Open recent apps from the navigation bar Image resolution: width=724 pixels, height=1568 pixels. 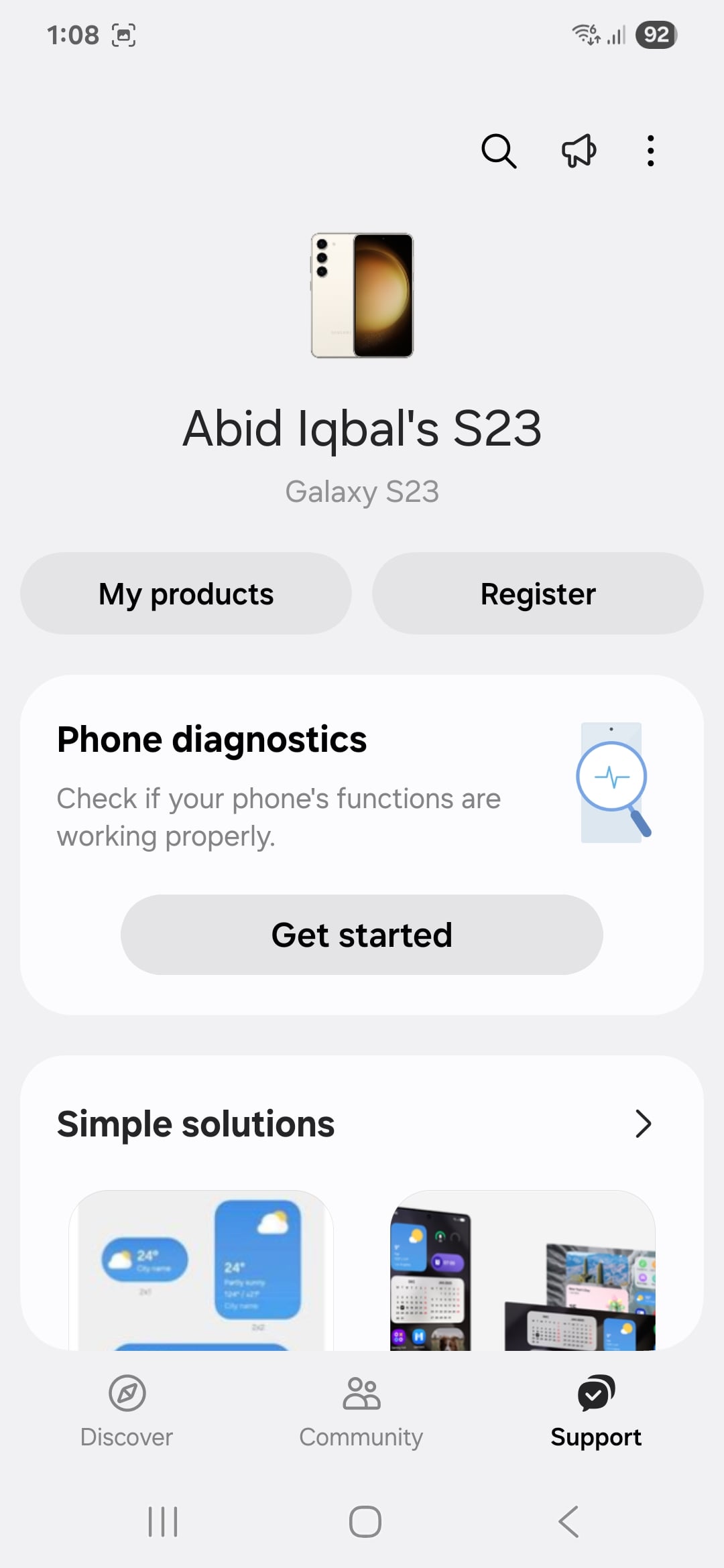[163, 1521]
